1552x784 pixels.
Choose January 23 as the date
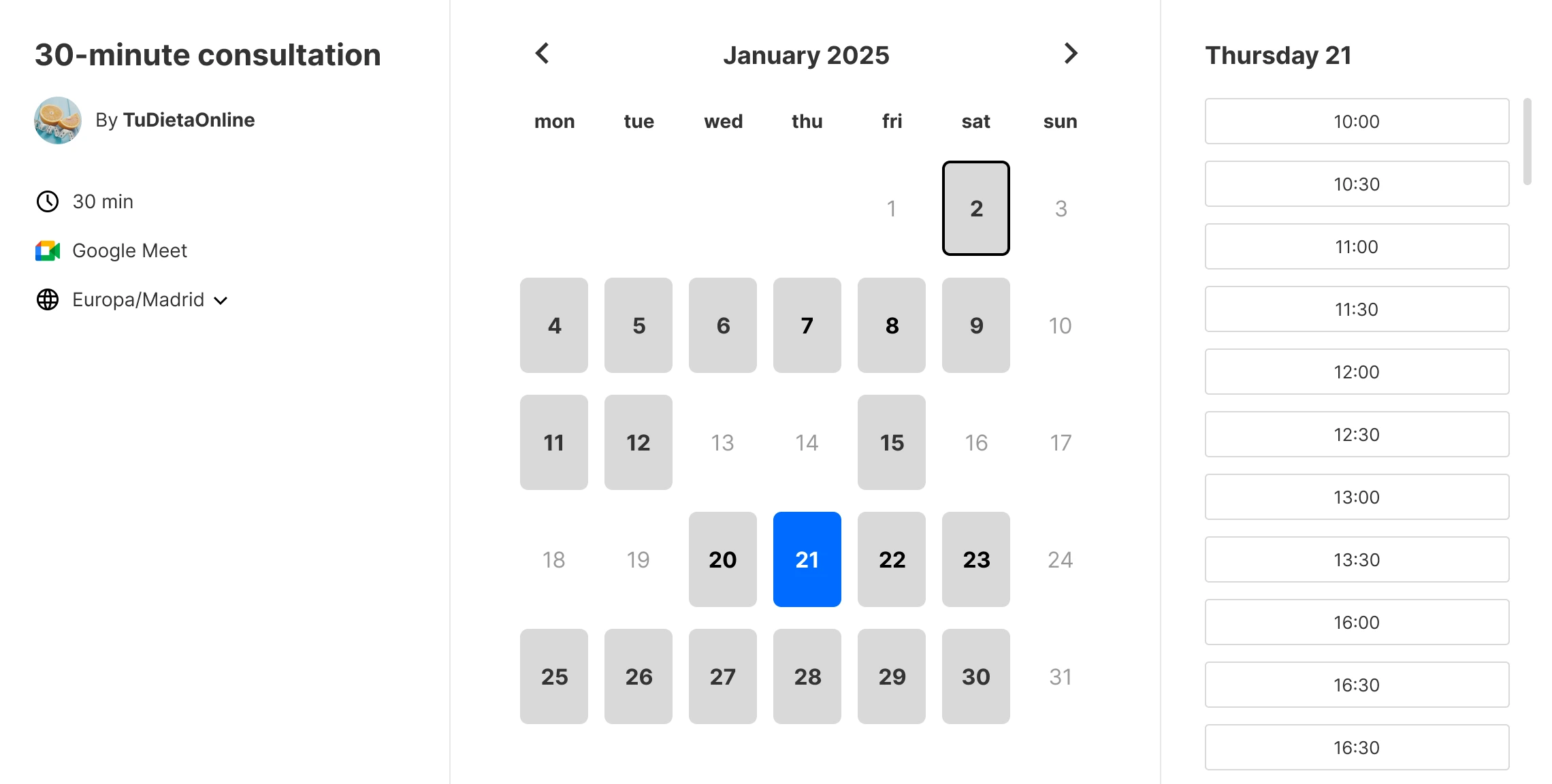point(975,559)
